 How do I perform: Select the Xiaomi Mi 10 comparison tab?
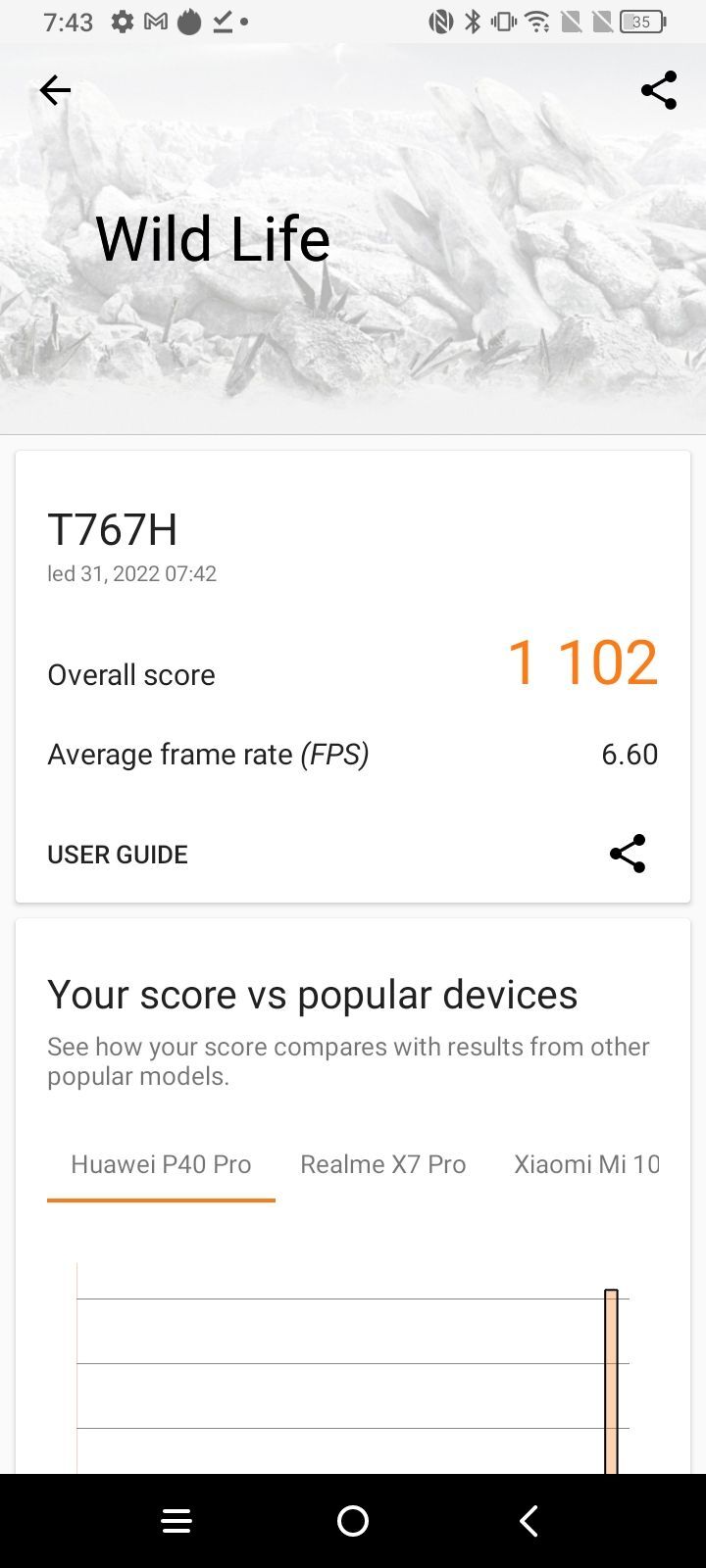point(586,1164)
